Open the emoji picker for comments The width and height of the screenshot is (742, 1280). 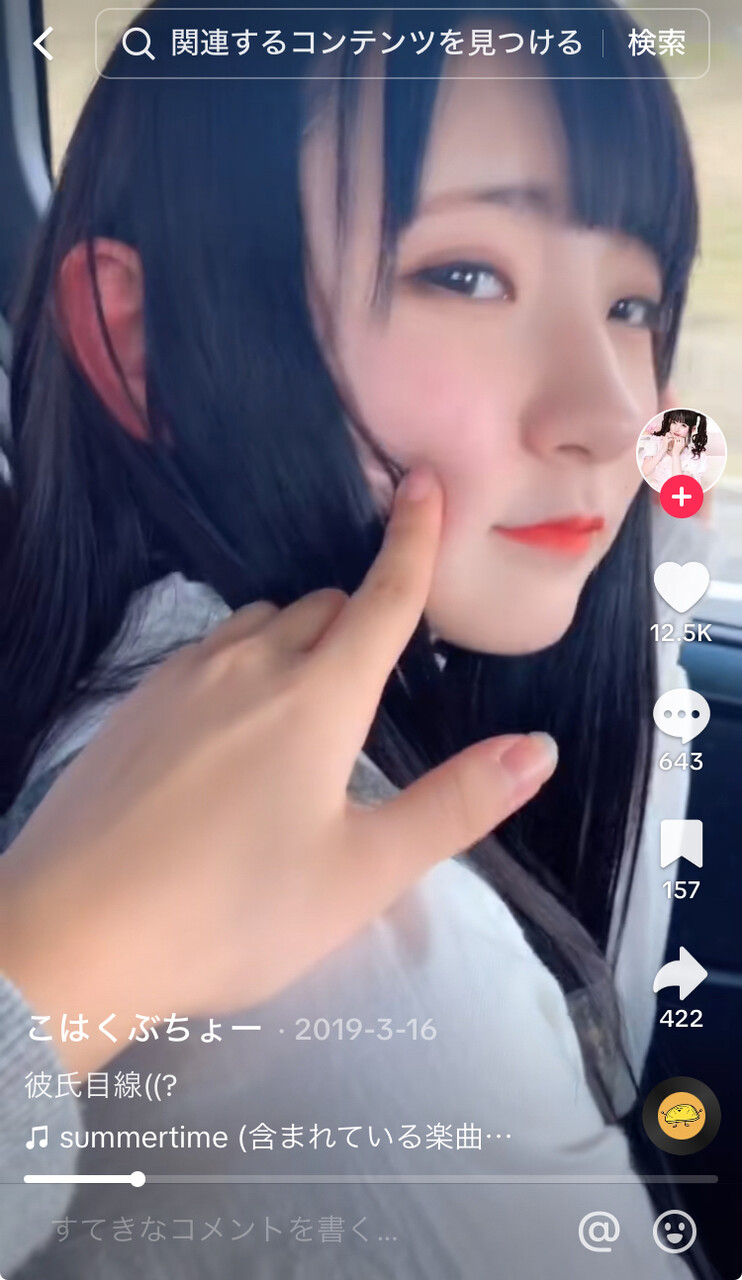675,1231
